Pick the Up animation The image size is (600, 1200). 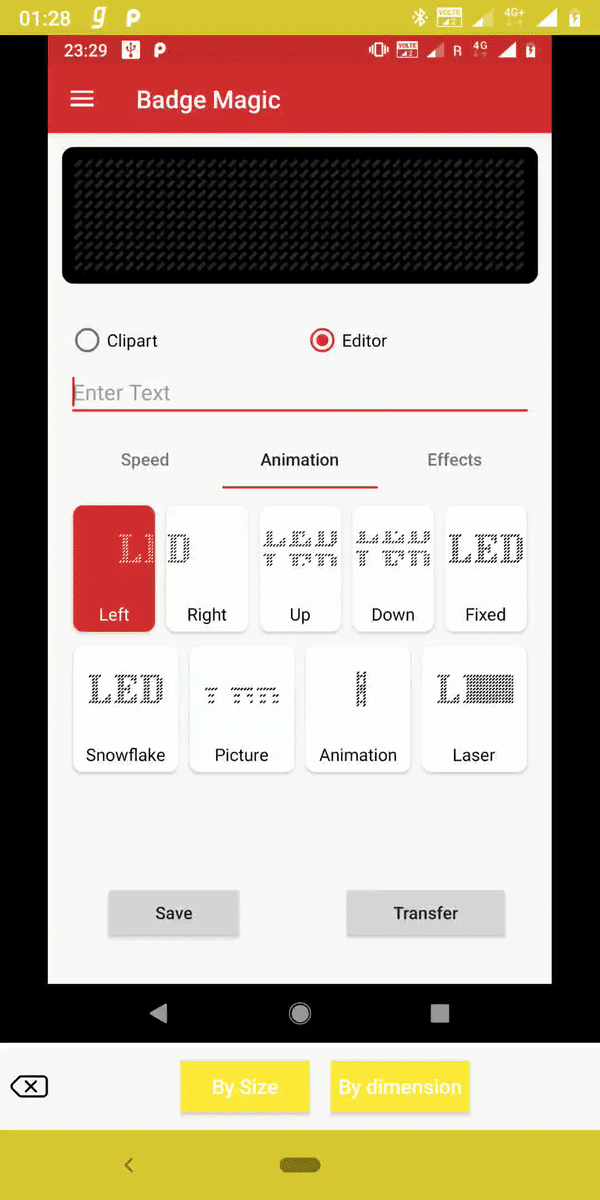pyautogui.click(x=300, y=568)
